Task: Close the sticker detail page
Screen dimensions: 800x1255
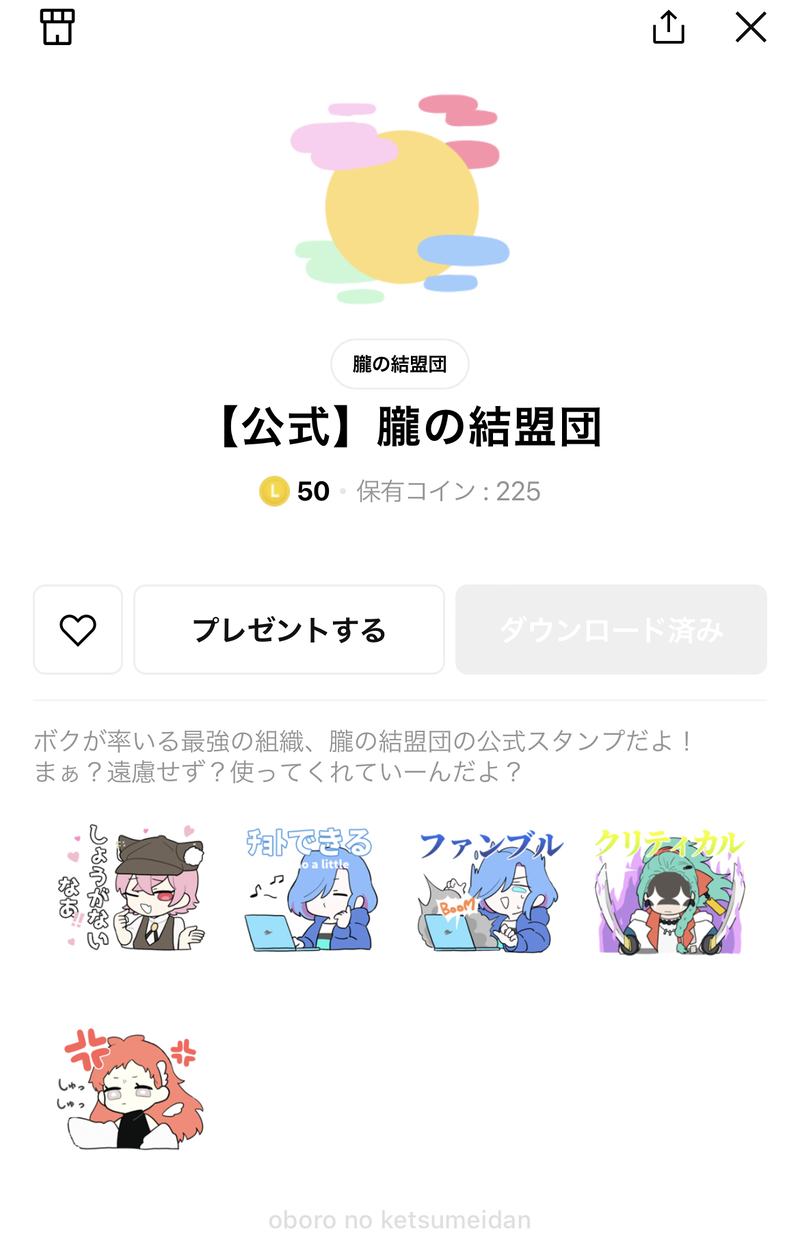Action: tap(750, 27)
